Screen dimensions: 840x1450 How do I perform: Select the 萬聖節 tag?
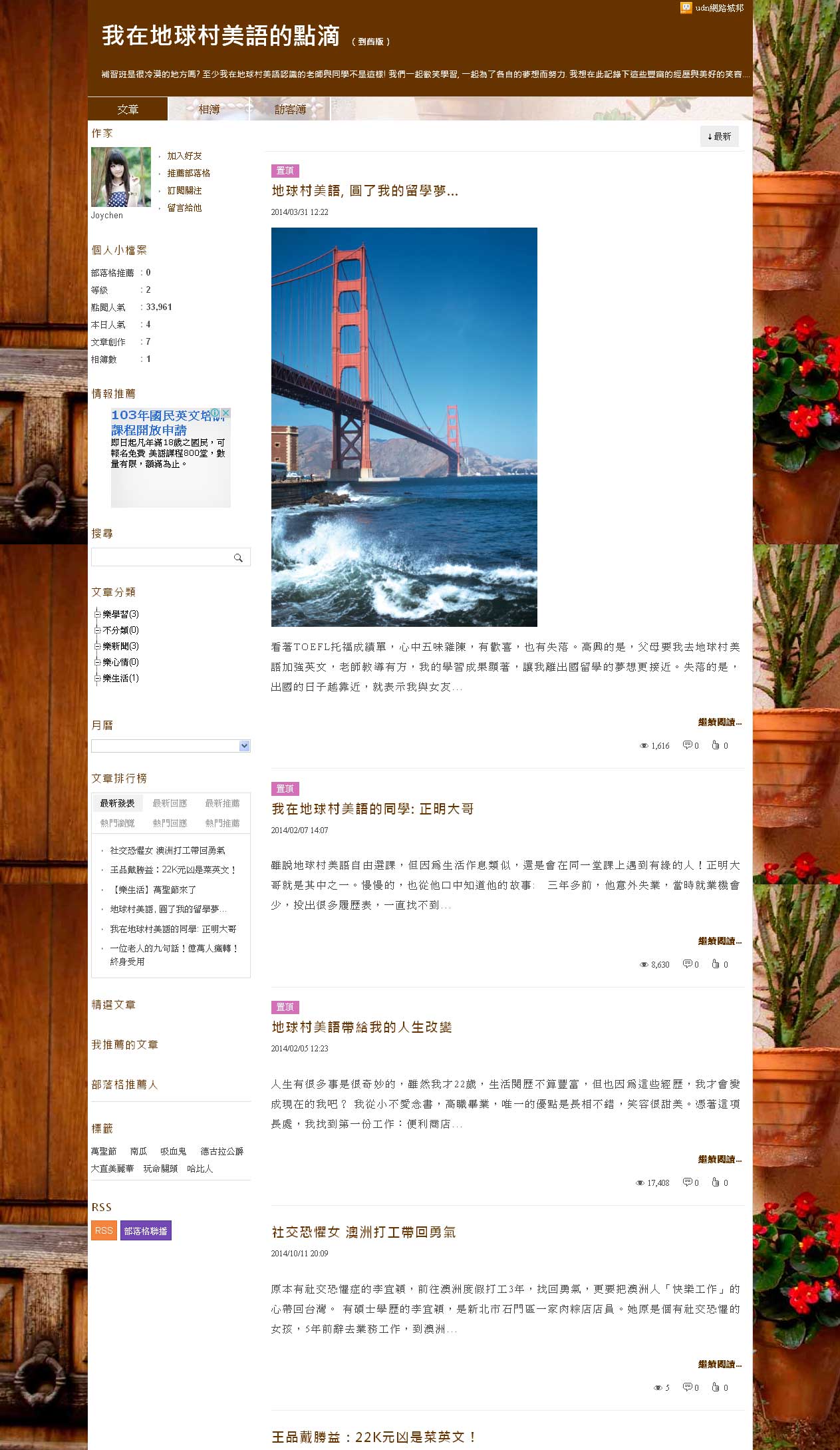point(104,1151)
